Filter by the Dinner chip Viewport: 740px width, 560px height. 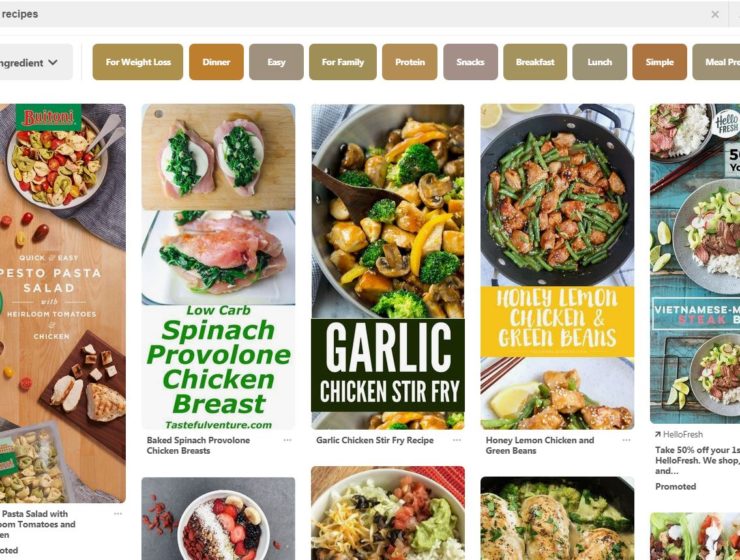coord(216,62)
